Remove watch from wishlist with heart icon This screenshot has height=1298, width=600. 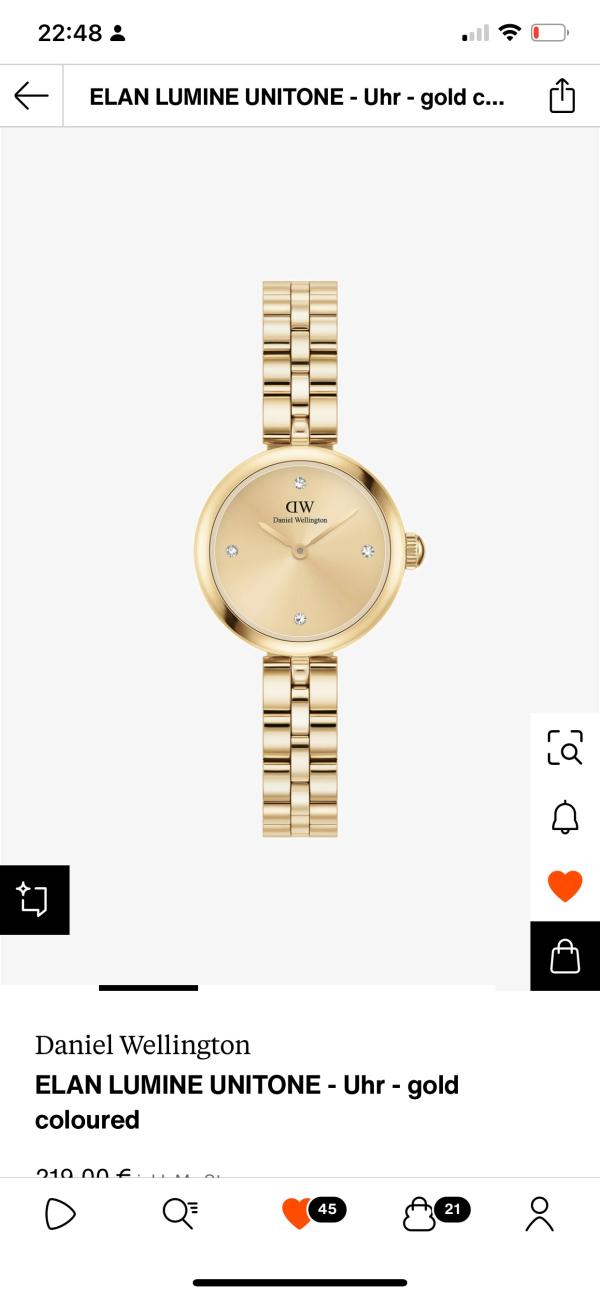[565, 886]
